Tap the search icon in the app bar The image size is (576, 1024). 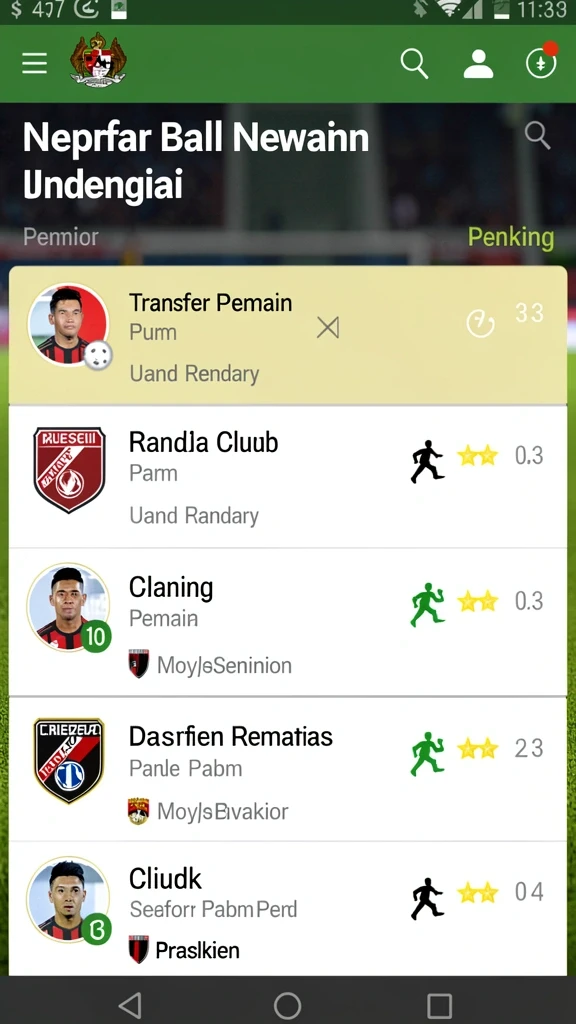(414, 64)
